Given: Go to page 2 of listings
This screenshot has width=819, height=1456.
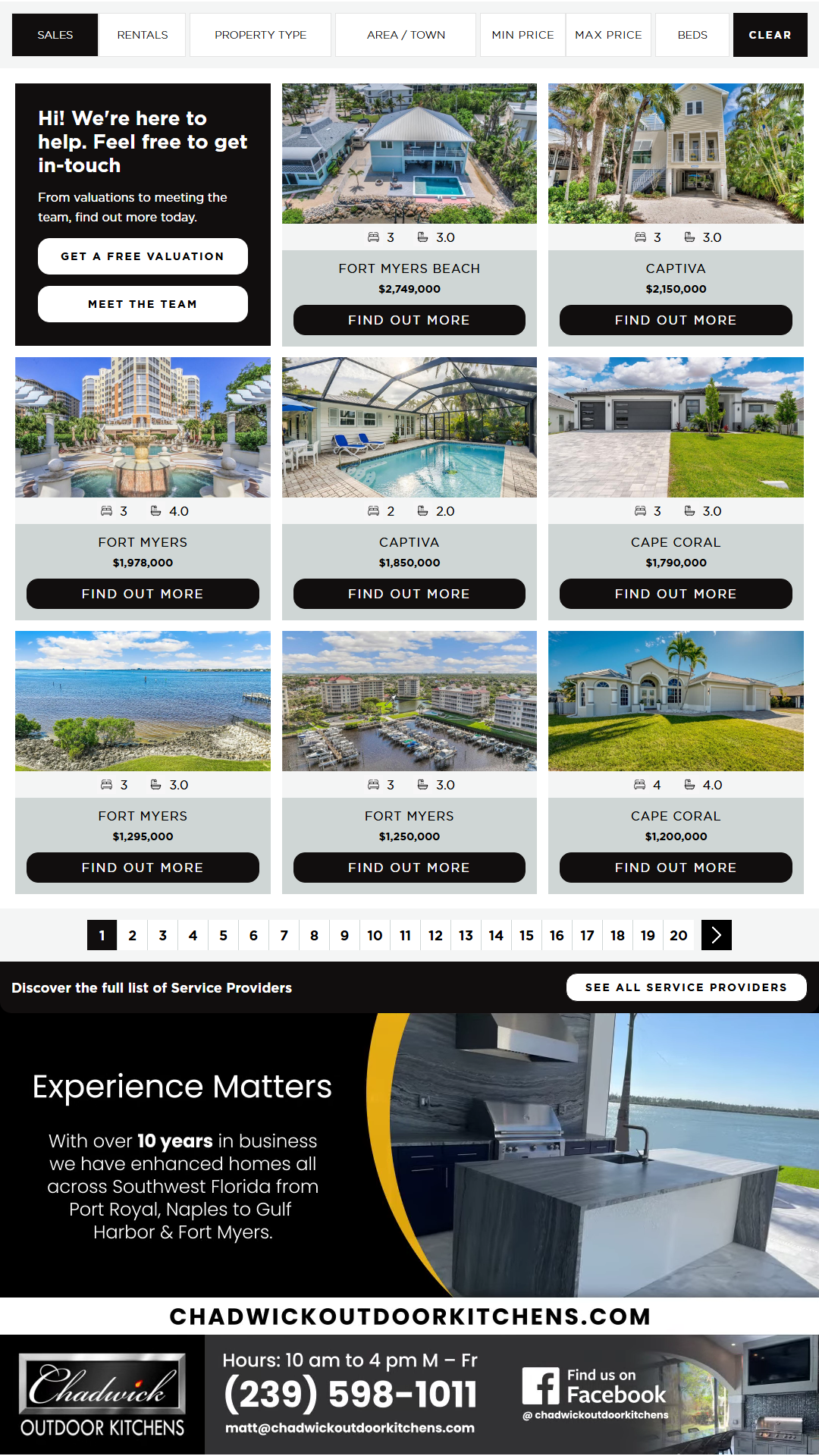Looking at the screenshot, I should (x=133, y=935).
